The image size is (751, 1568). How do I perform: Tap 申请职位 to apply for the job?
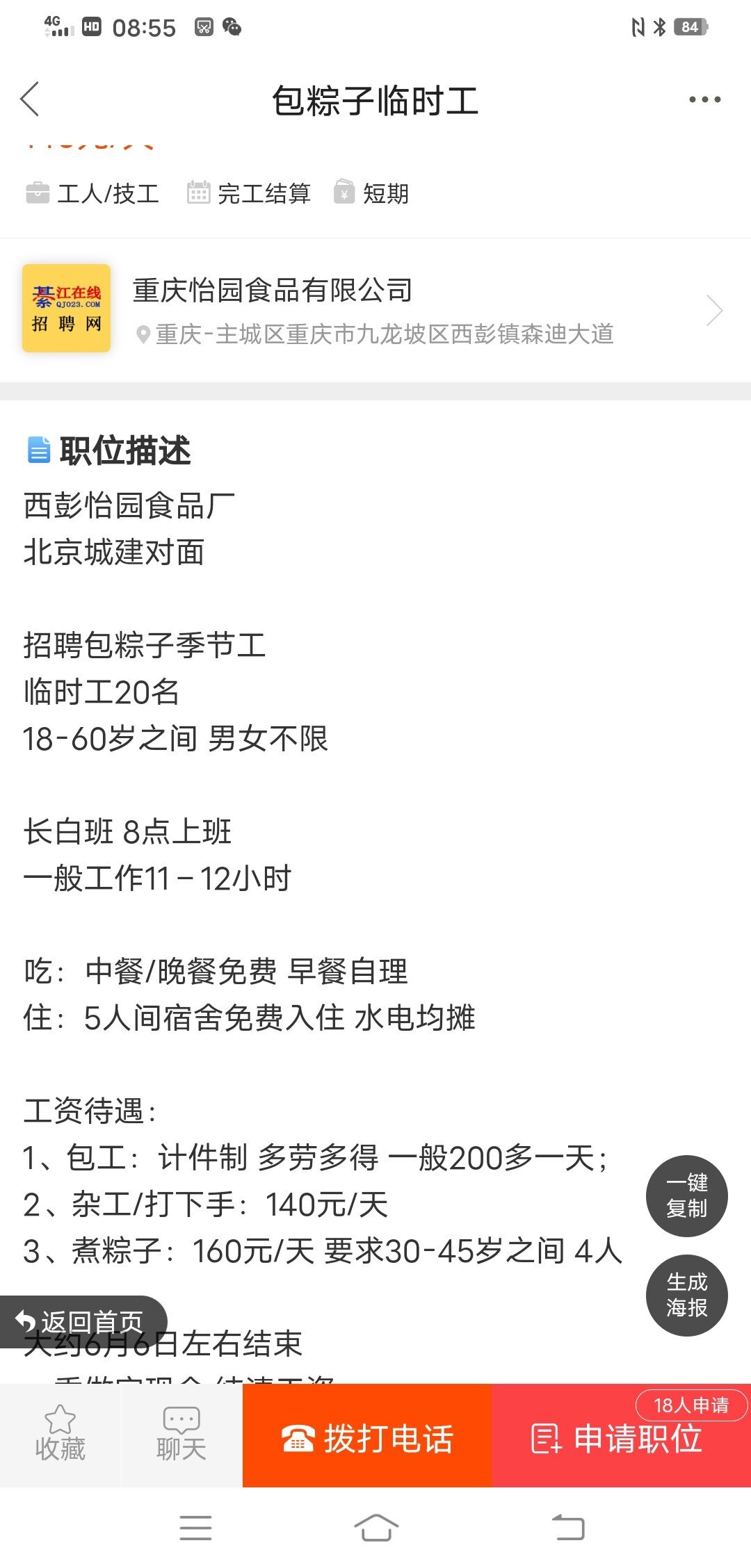coord(622,1435)
